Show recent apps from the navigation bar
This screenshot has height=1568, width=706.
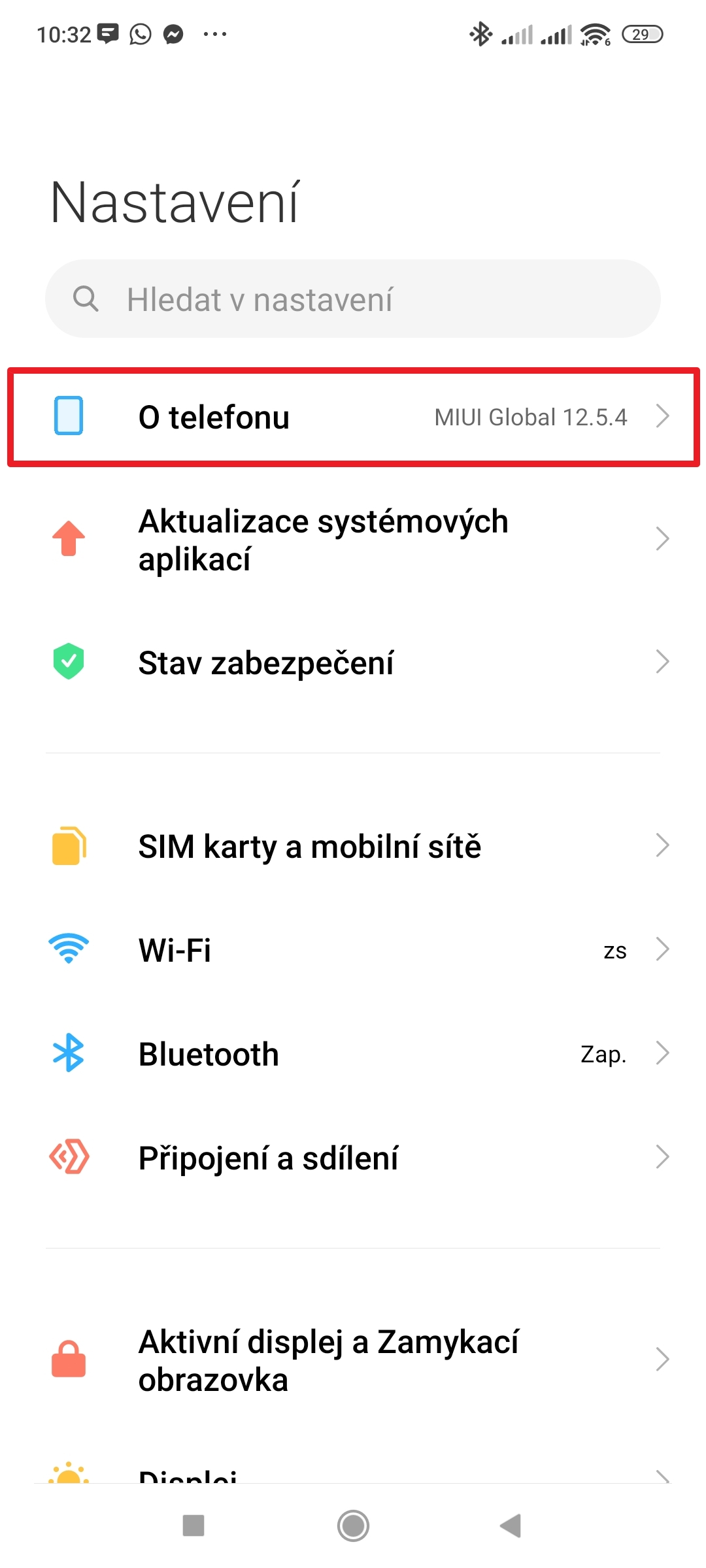point(193,1526)
